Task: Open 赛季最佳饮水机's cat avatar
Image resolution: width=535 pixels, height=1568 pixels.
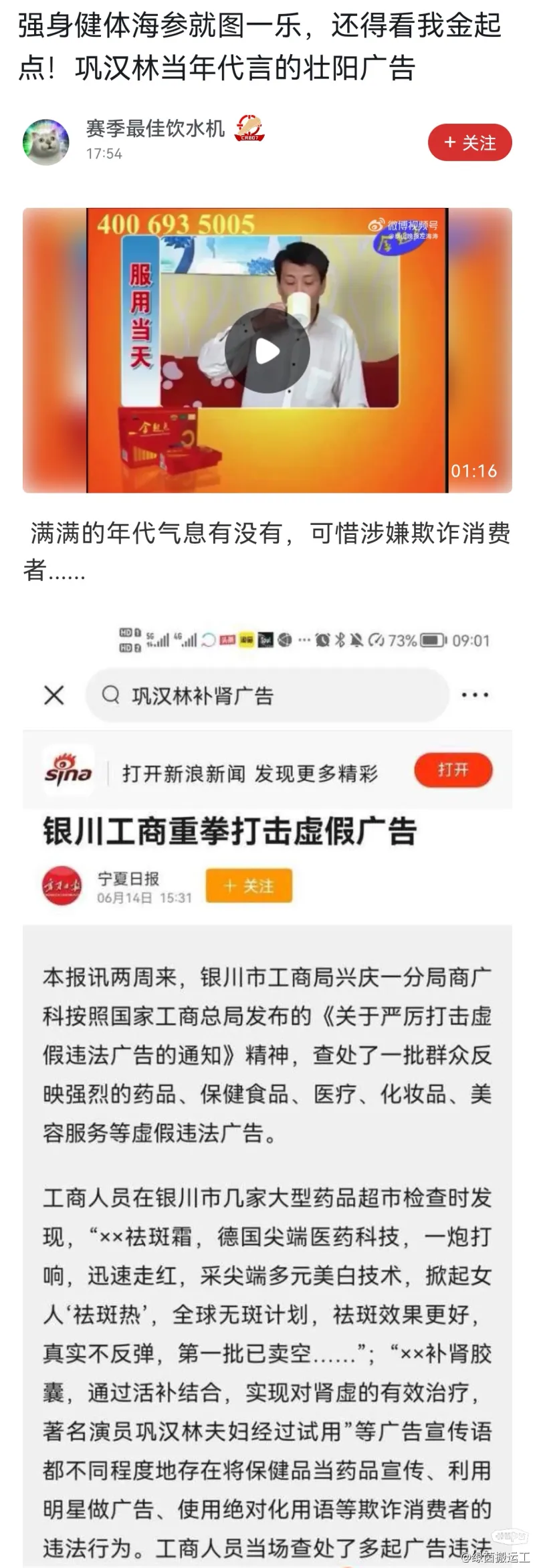Action: point(46,142)
